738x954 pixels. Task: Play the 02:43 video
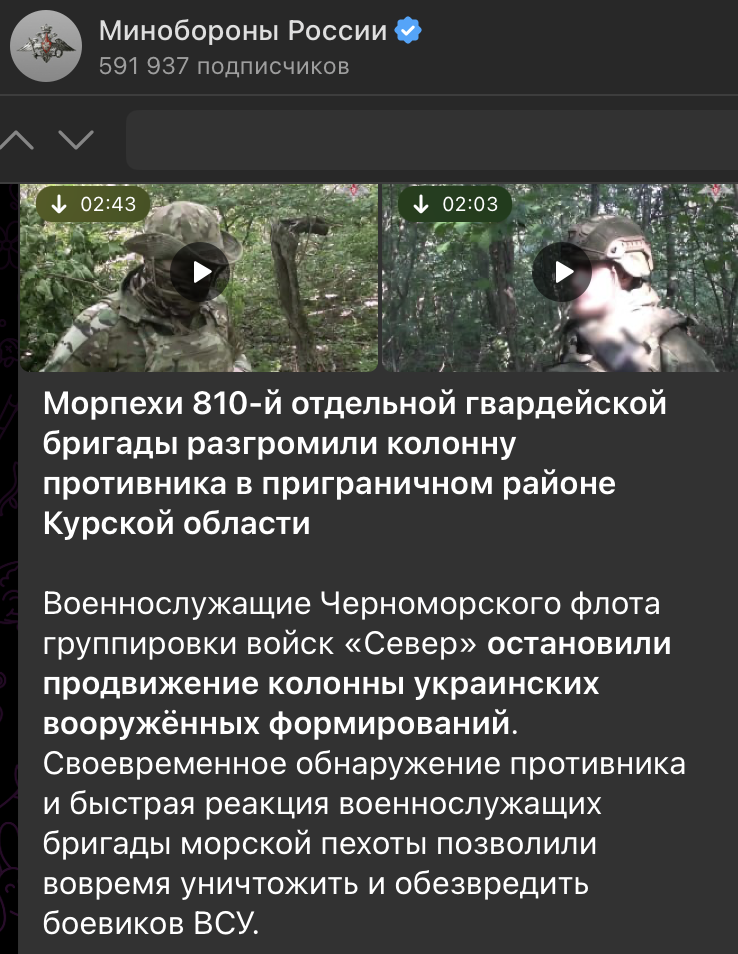tap(201, 271)
